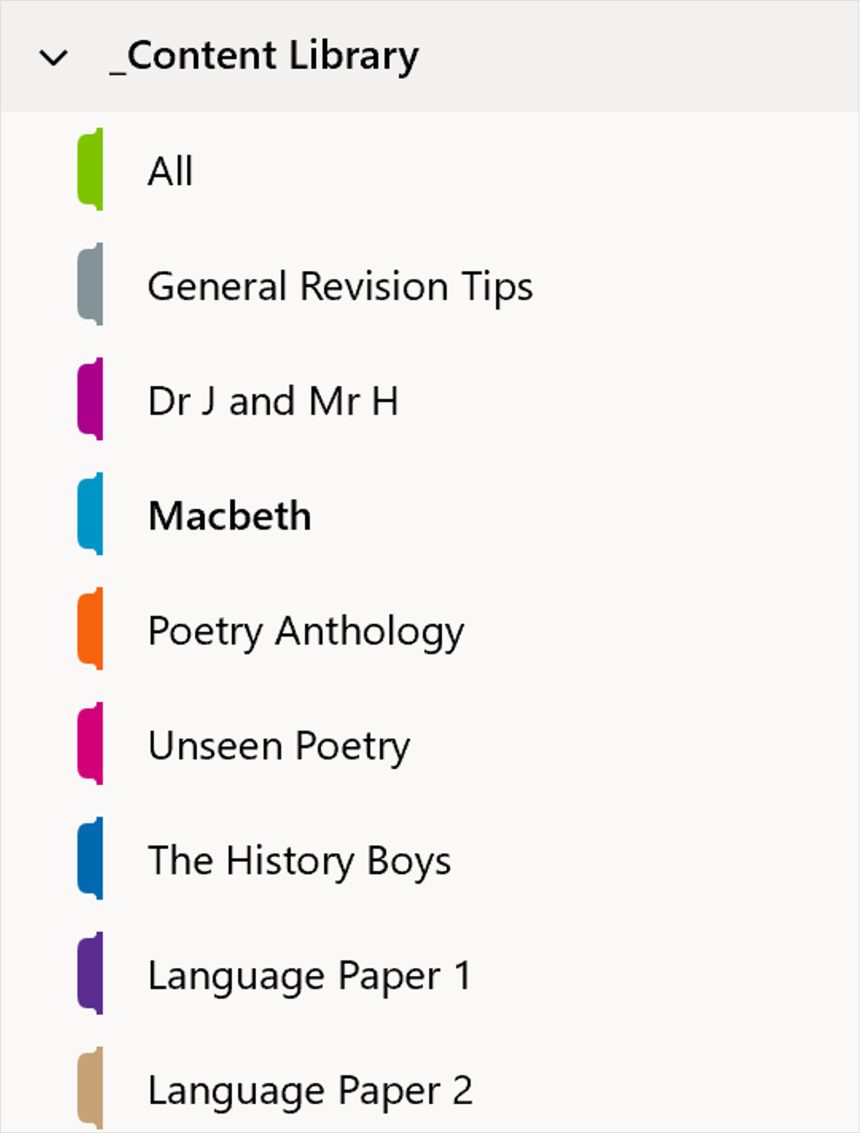The height and width of the screenshot is (1133, 860).
Task: Switch to the Poetry Anthology section
Action: click(305, 630)
